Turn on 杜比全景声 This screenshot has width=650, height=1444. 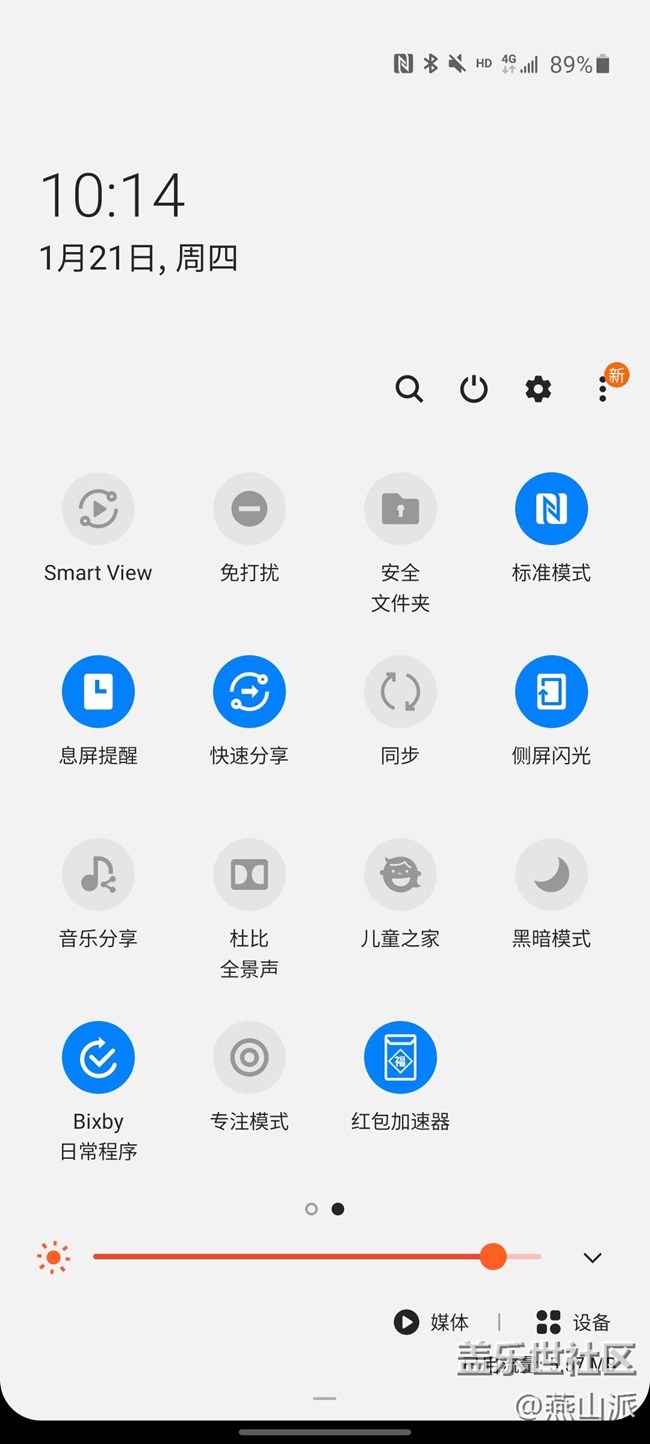[x=249, y=874]
